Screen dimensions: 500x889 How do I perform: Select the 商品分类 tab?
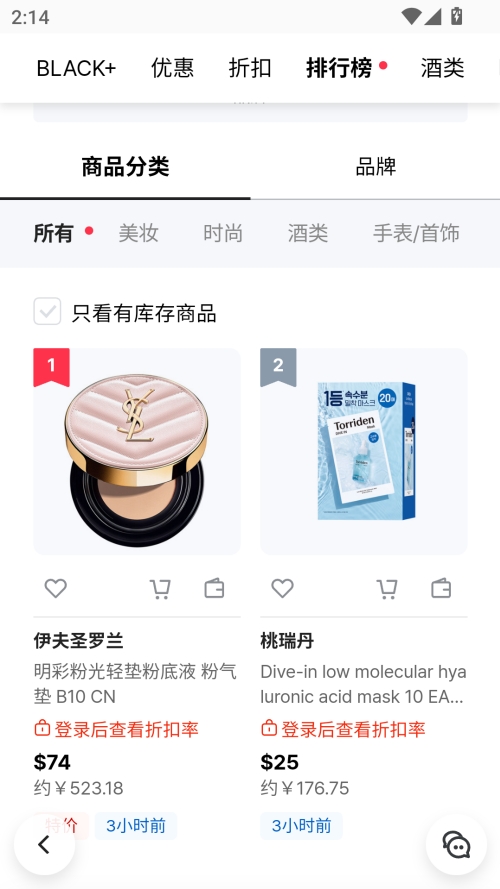[x=125, y=167]
